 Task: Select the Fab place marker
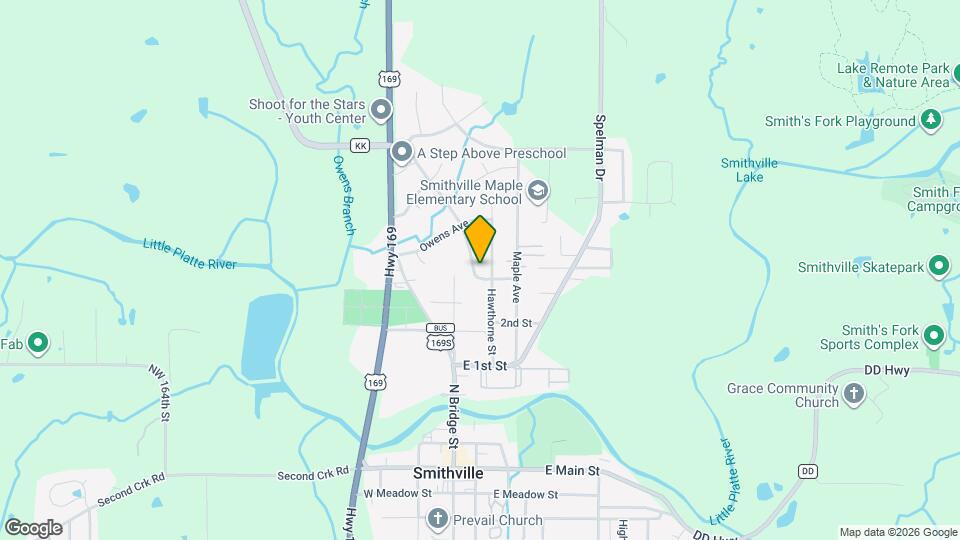click(38, 344)
